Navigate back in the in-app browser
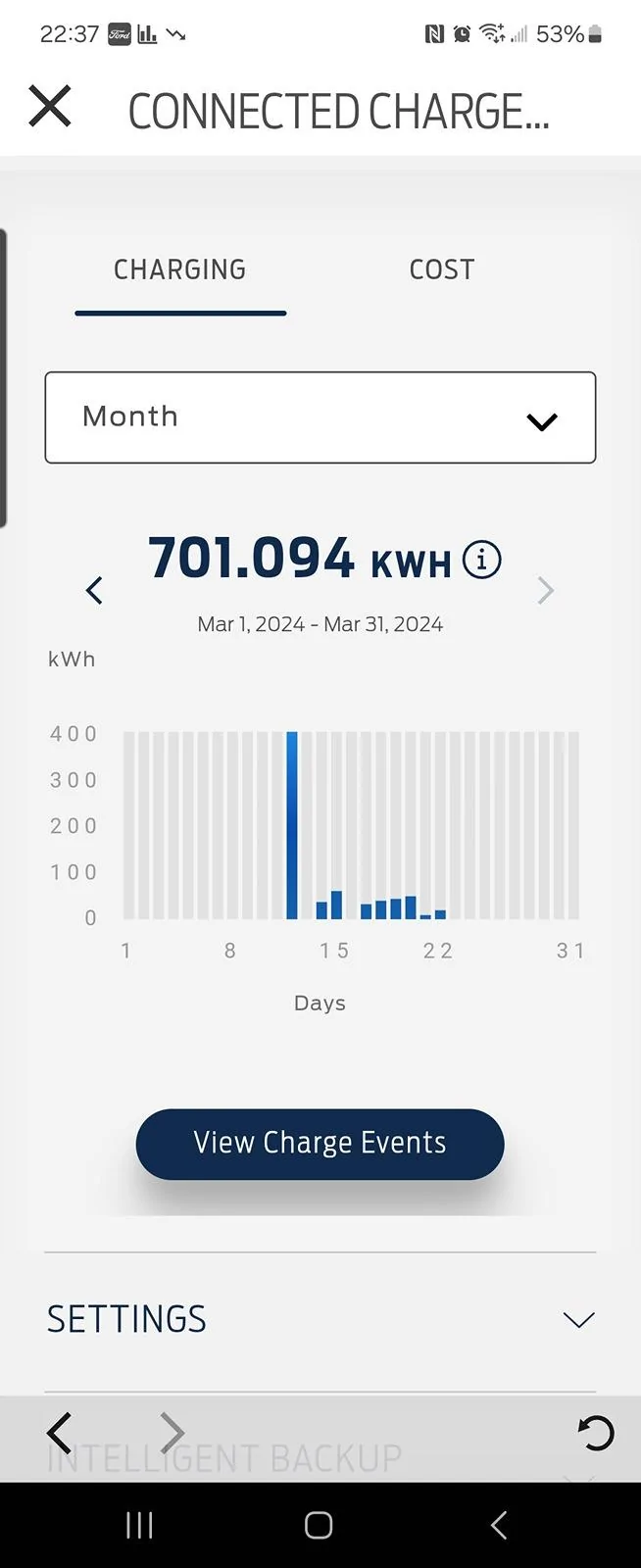 click(x=60, y=1433)
